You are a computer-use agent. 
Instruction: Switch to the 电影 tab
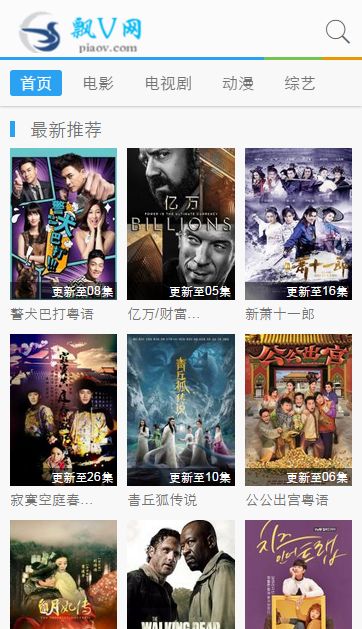pos(98,83)
